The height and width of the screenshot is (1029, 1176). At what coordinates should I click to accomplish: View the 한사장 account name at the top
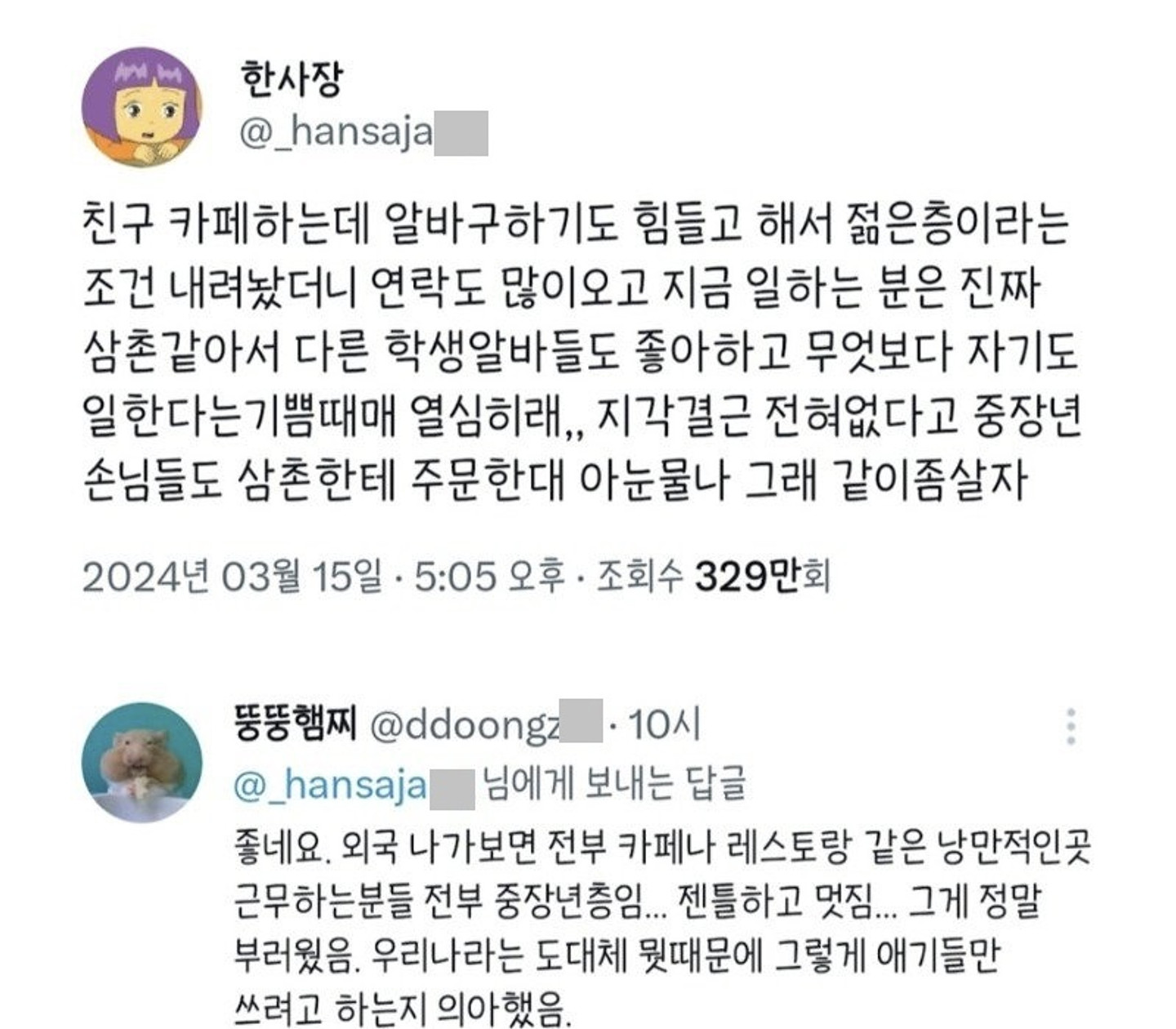292,80
